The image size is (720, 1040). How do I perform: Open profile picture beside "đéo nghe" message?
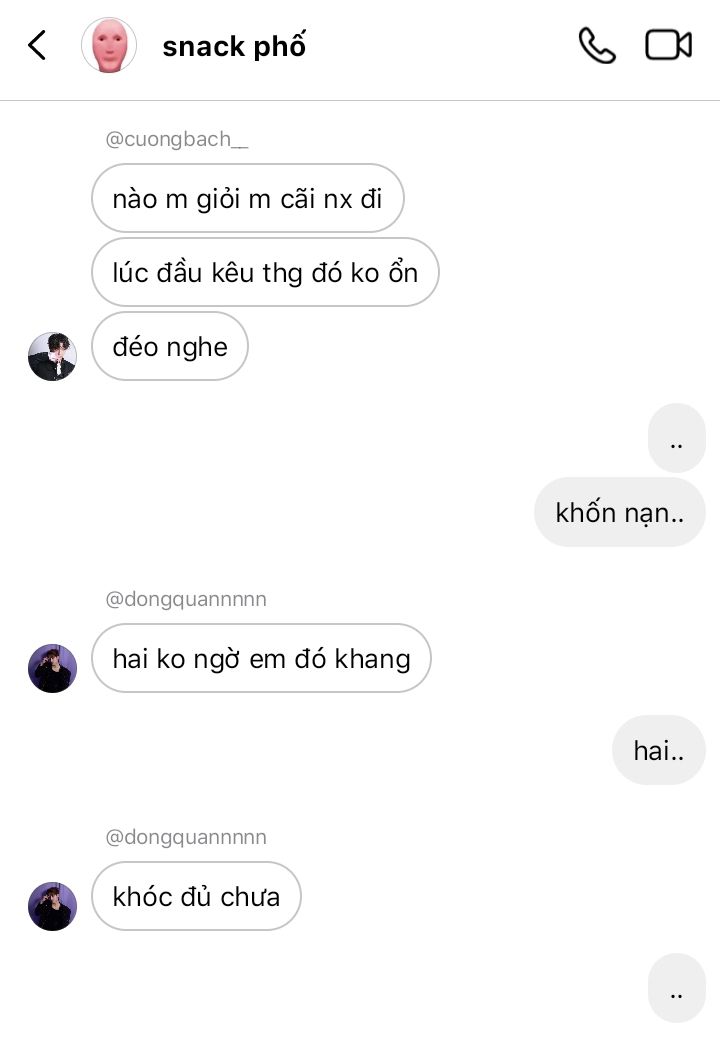coord(52,357)
